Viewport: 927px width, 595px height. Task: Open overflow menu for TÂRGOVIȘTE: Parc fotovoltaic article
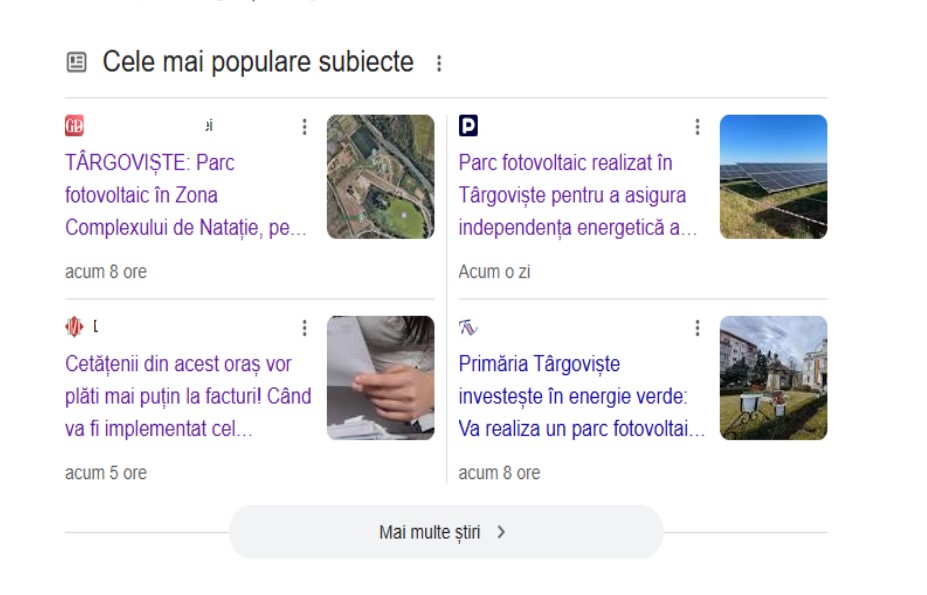(x=304, y=127)
